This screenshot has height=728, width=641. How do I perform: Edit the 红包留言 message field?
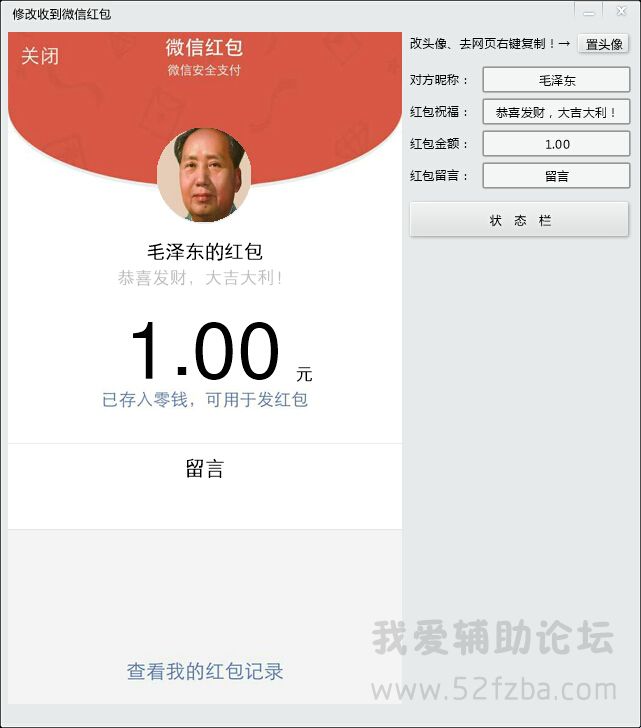click(556, 176)
